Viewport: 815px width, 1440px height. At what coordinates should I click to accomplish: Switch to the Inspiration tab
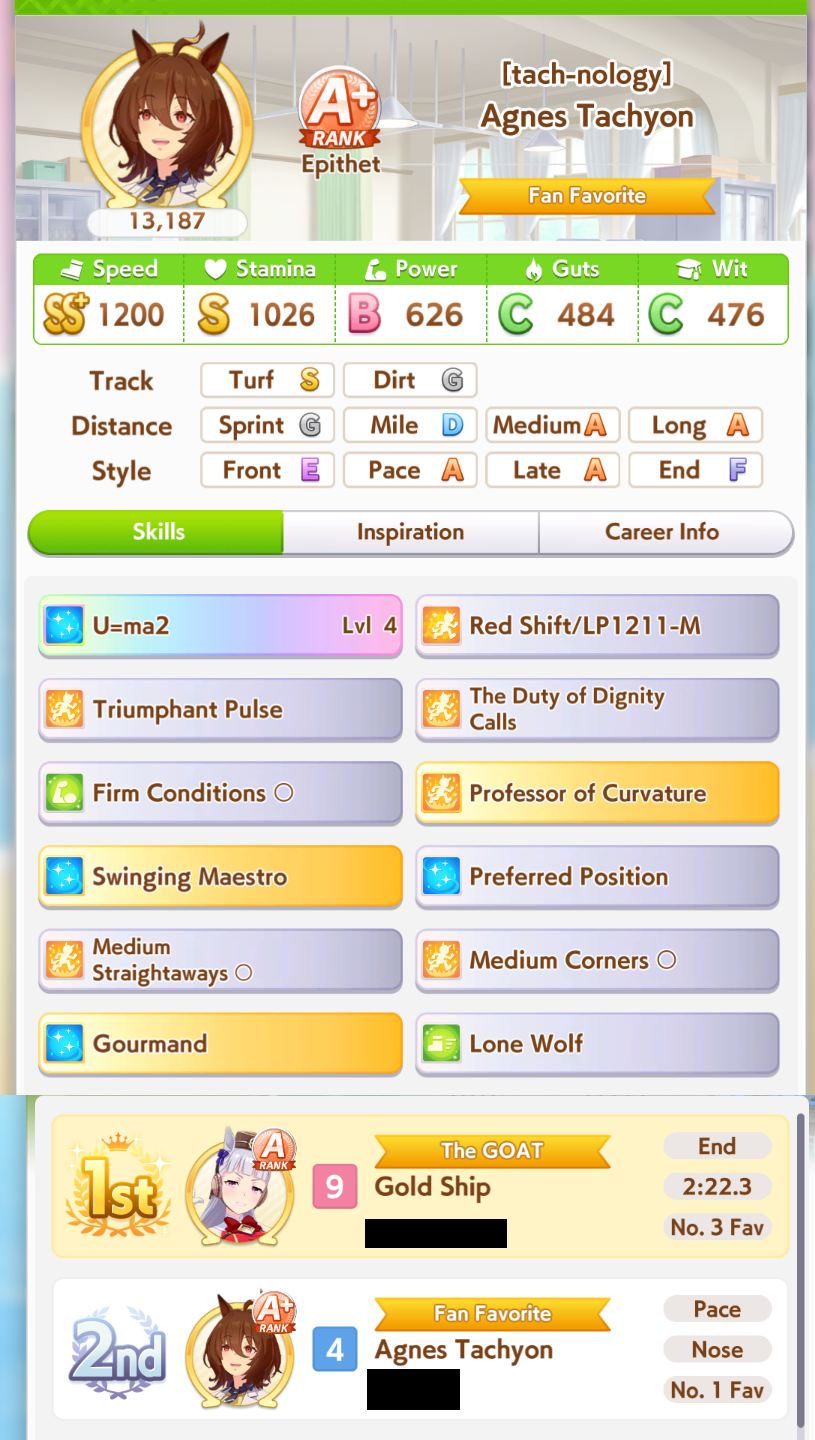410,532
